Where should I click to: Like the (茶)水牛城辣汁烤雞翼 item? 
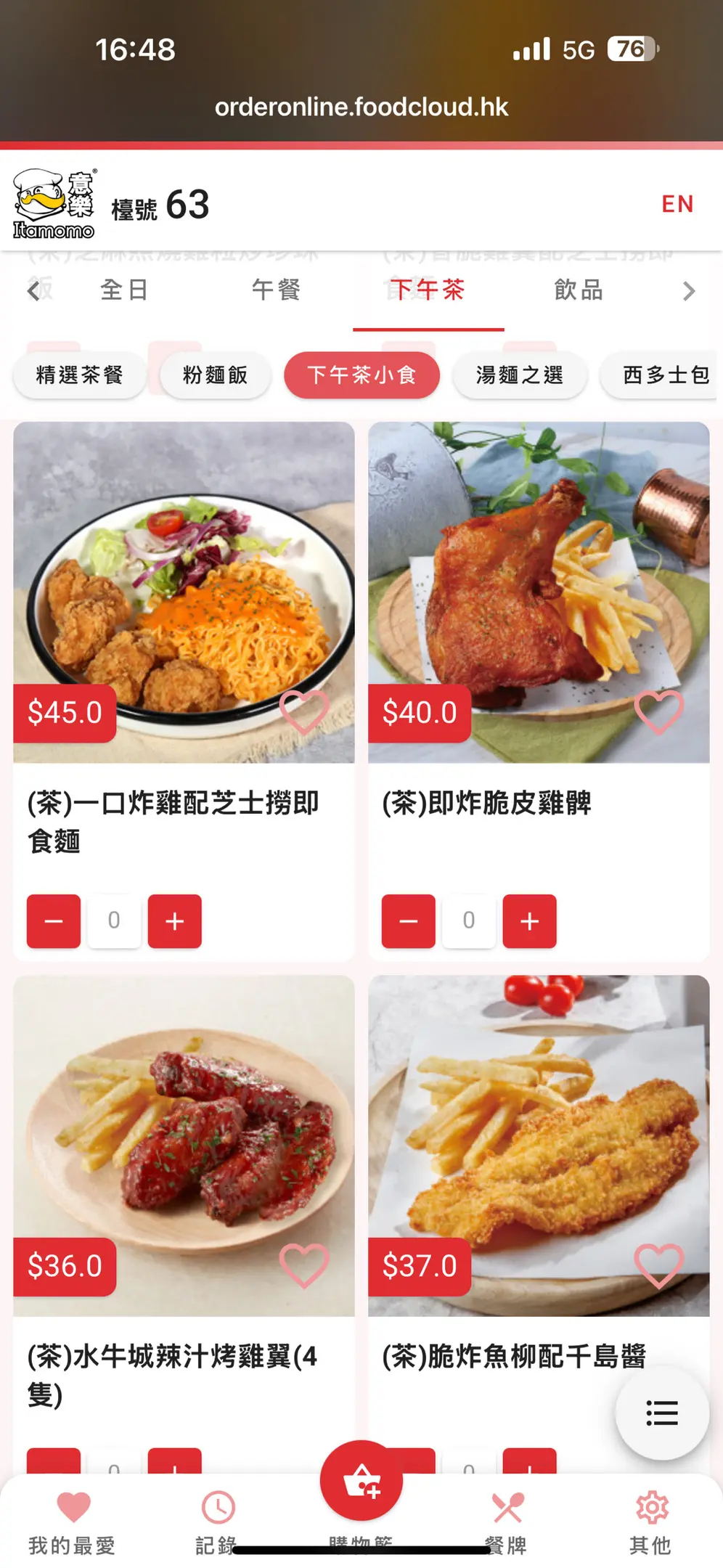pos(304,1265)
